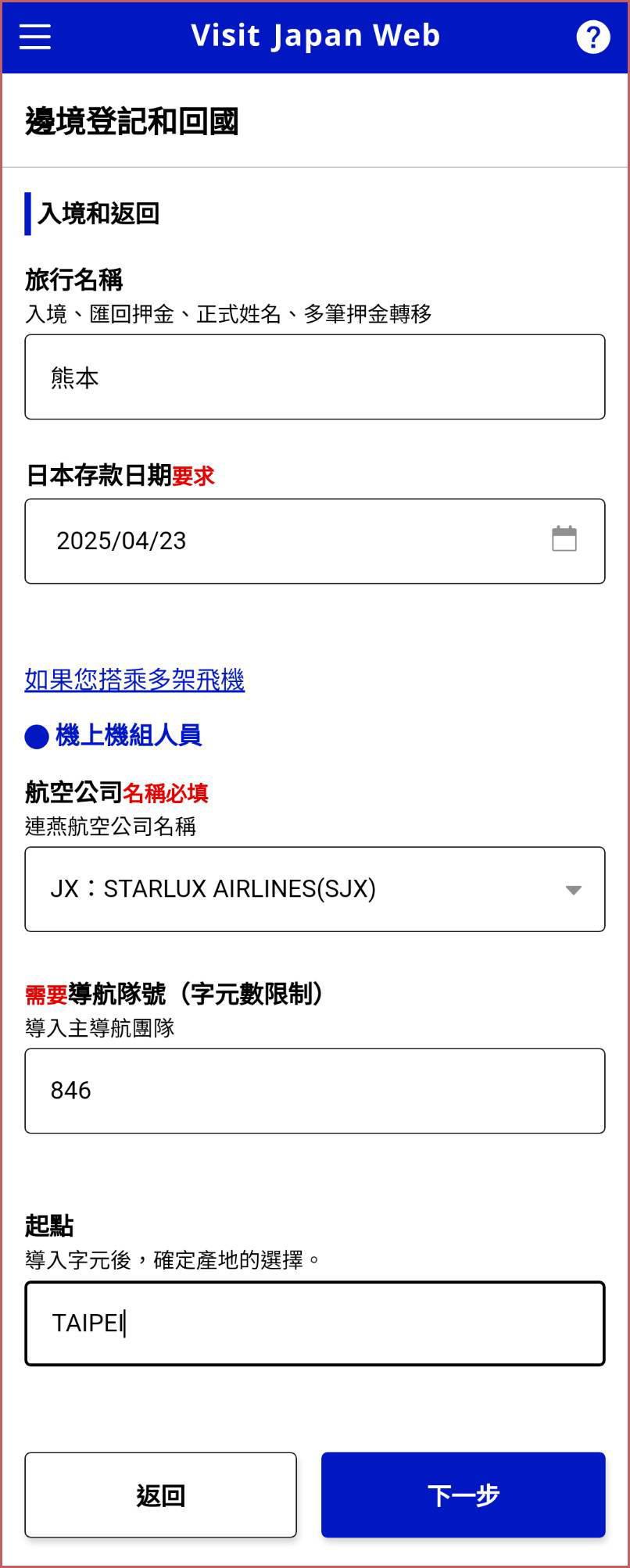The height and width of the screenshot is (1568, 630).
Task: Expand the STARLUX AIRLINES airline dropdown
Action: tap(314, 889)
